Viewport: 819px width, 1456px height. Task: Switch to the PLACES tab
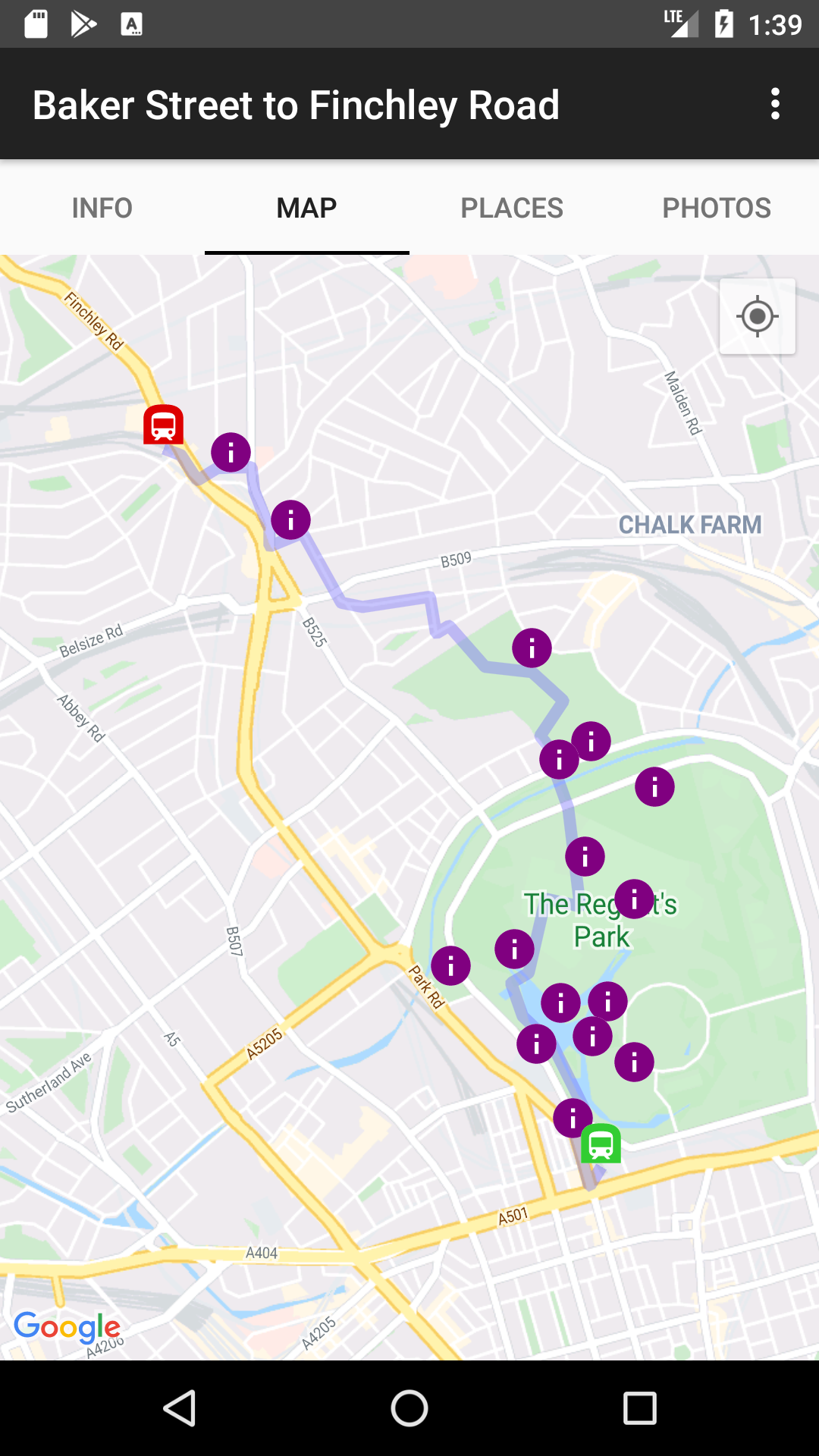click(512, 207)
